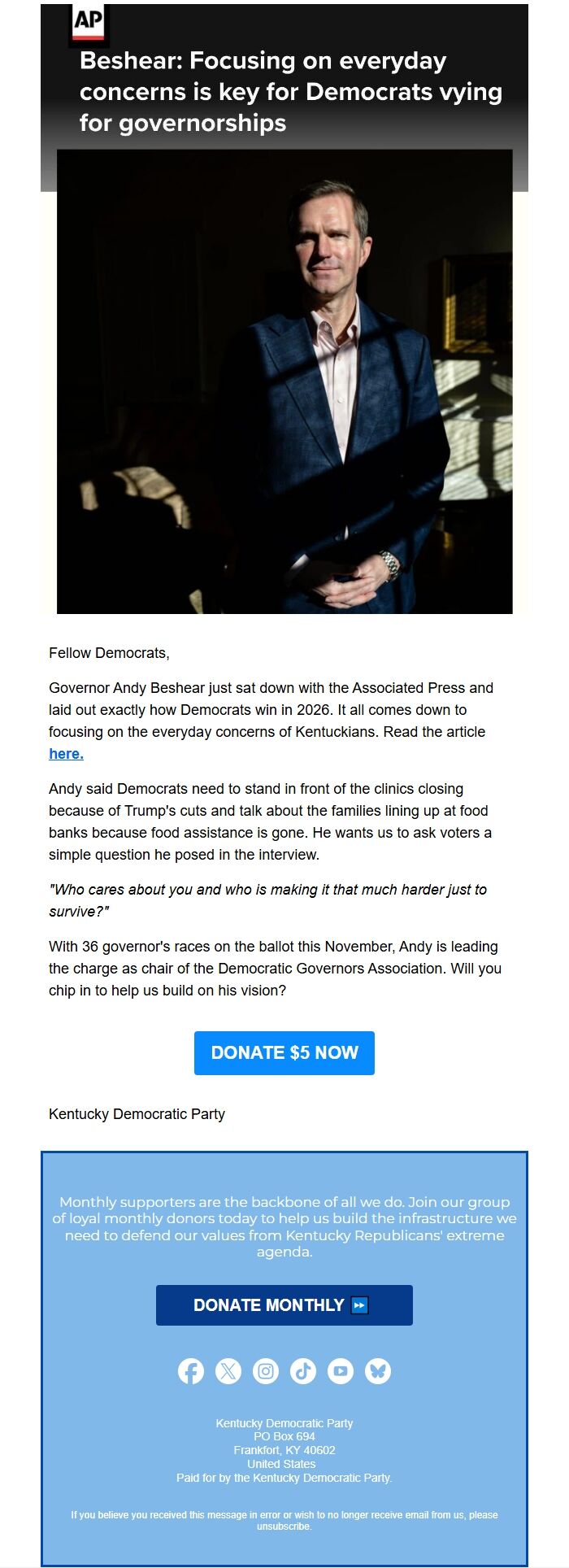Open the article via the "here." link
Viewport: 569px width, 1568px height.
(x=66, y=754)
